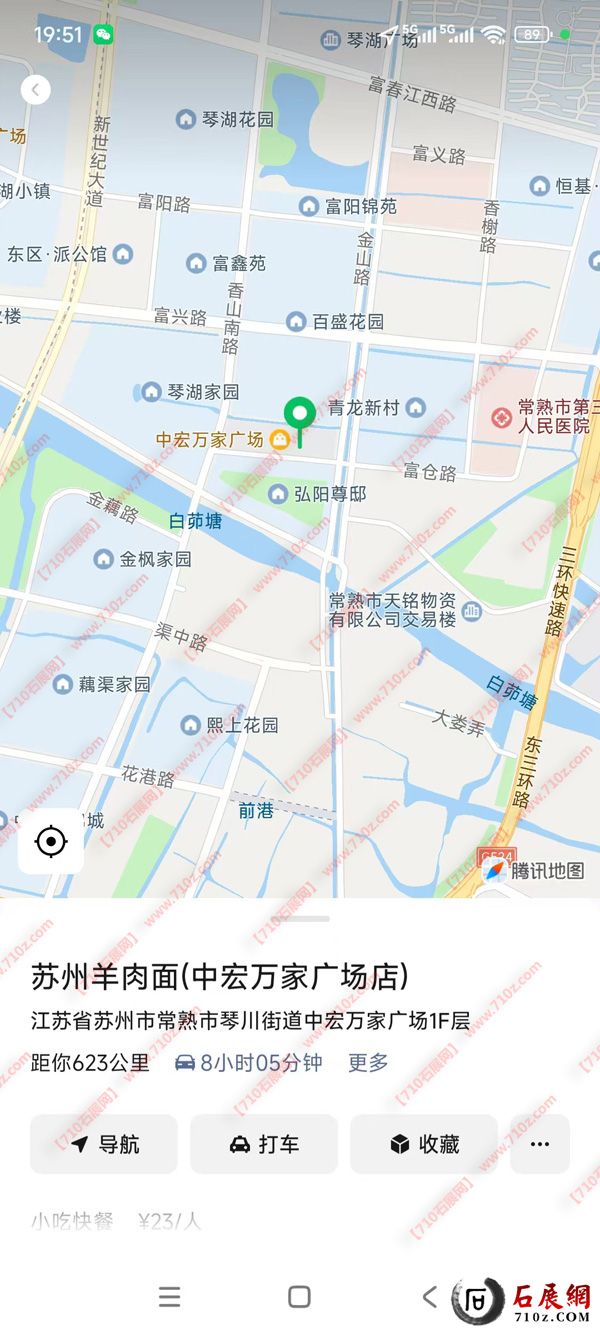This screenshot has width=600, height=1333.
Task: Open system recent apps menu
Action: point(170,1297)
